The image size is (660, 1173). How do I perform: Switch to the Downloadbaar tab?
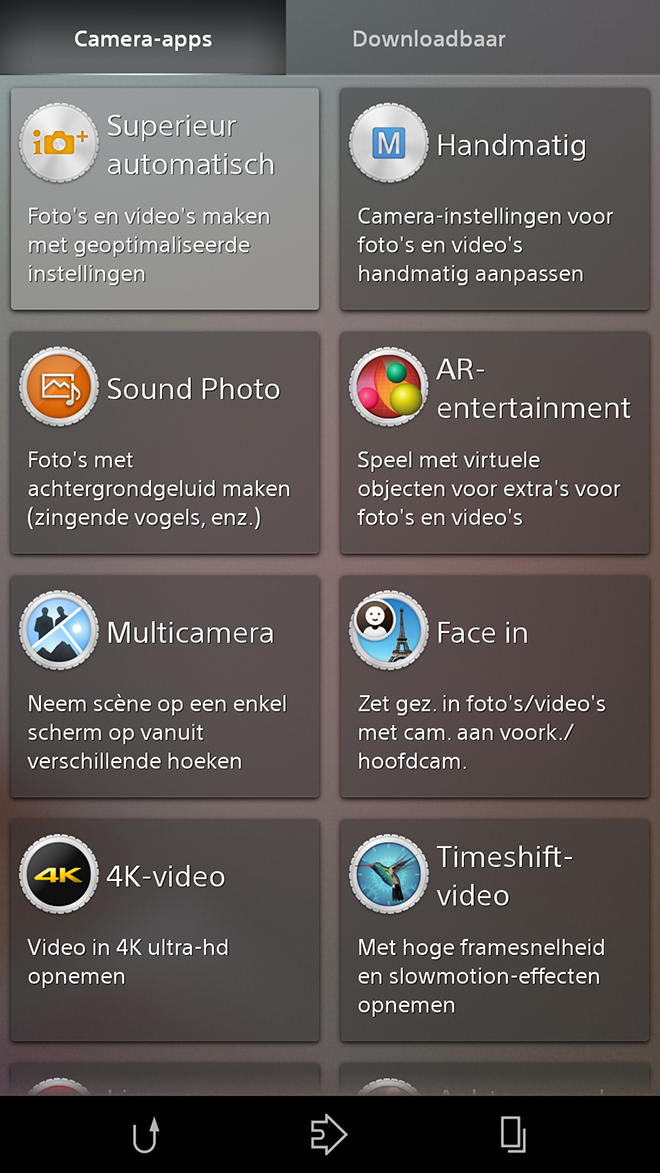[x=429, y=38]
